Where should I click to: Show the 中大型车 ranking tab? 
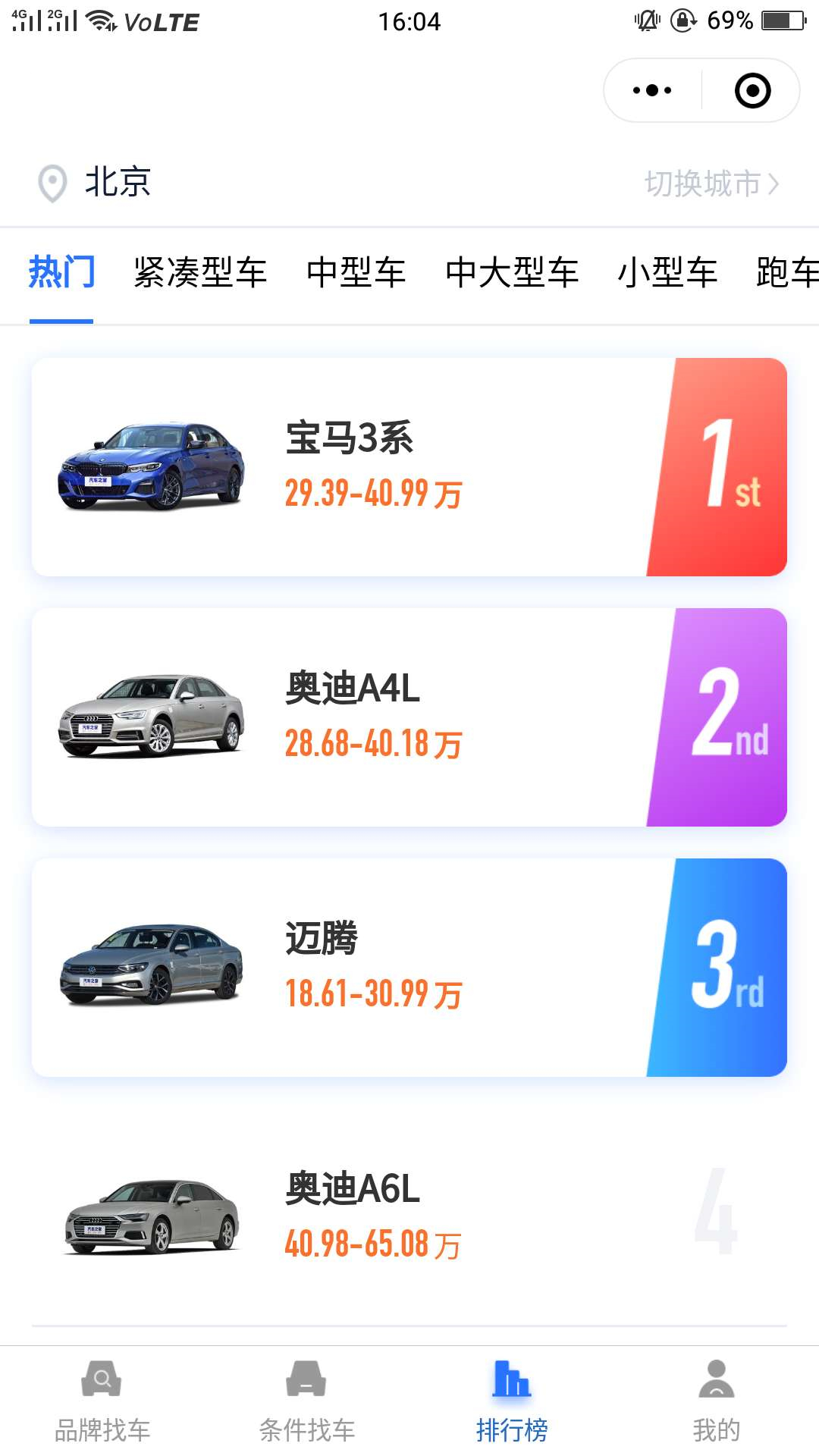pyautogui.click(x=512, y=272)
